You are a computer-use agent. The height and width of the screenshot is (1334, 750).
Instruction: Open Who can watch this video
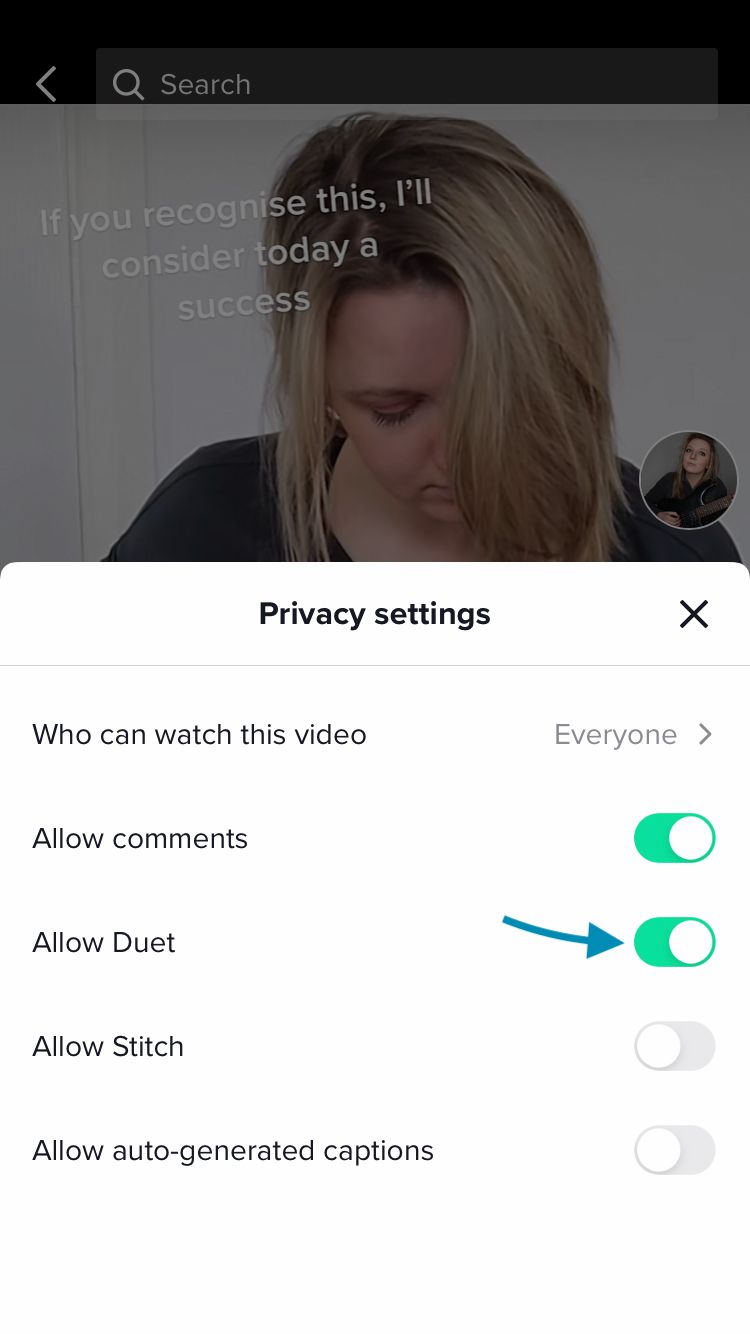pyautogui.click(x=374, y=735)
